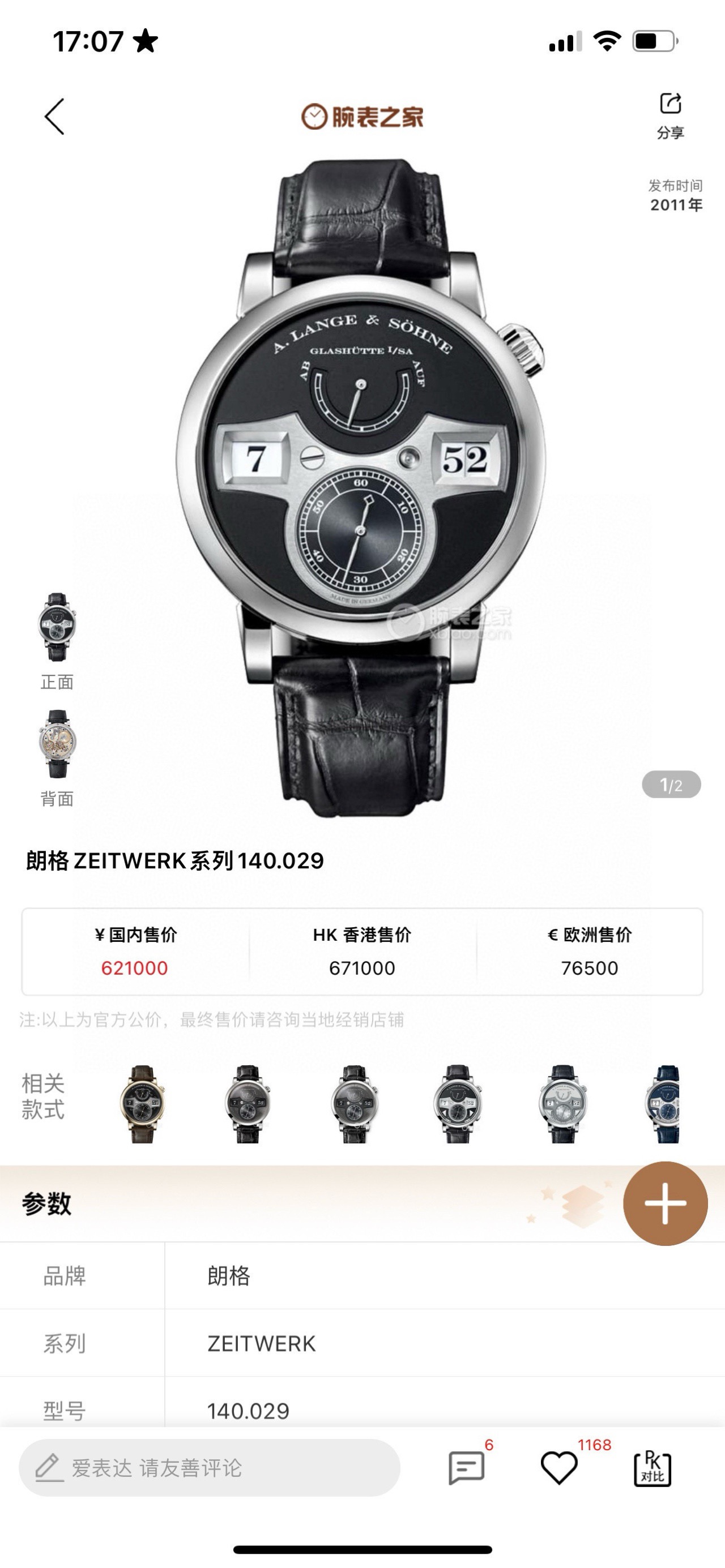View the 6 comments
725x1568 pixels.
(467, 1468)
